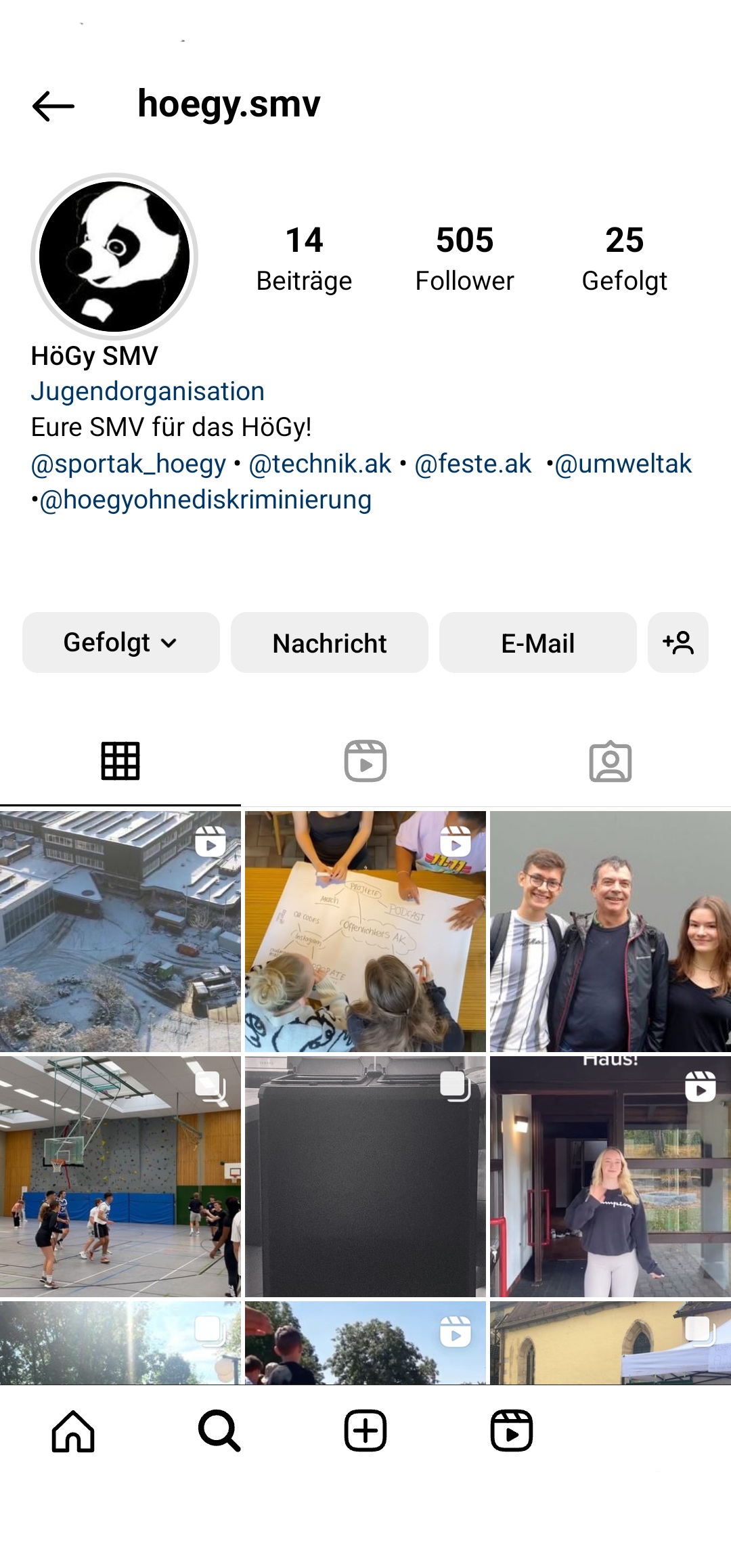
Task: View the 25 Gefolgt accounts list
Action: pos(624,259)
